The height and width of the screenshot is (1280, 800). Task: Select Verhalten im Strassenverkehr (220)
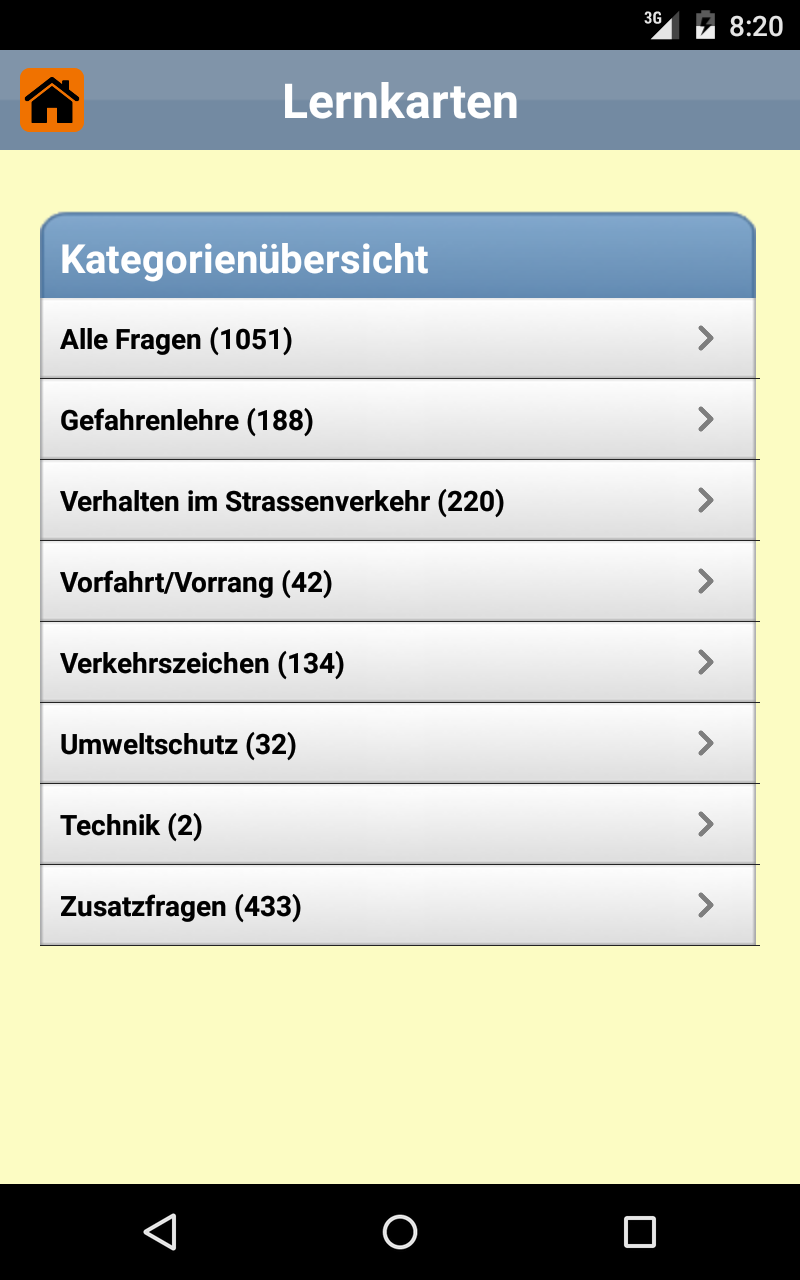[398, 501]
